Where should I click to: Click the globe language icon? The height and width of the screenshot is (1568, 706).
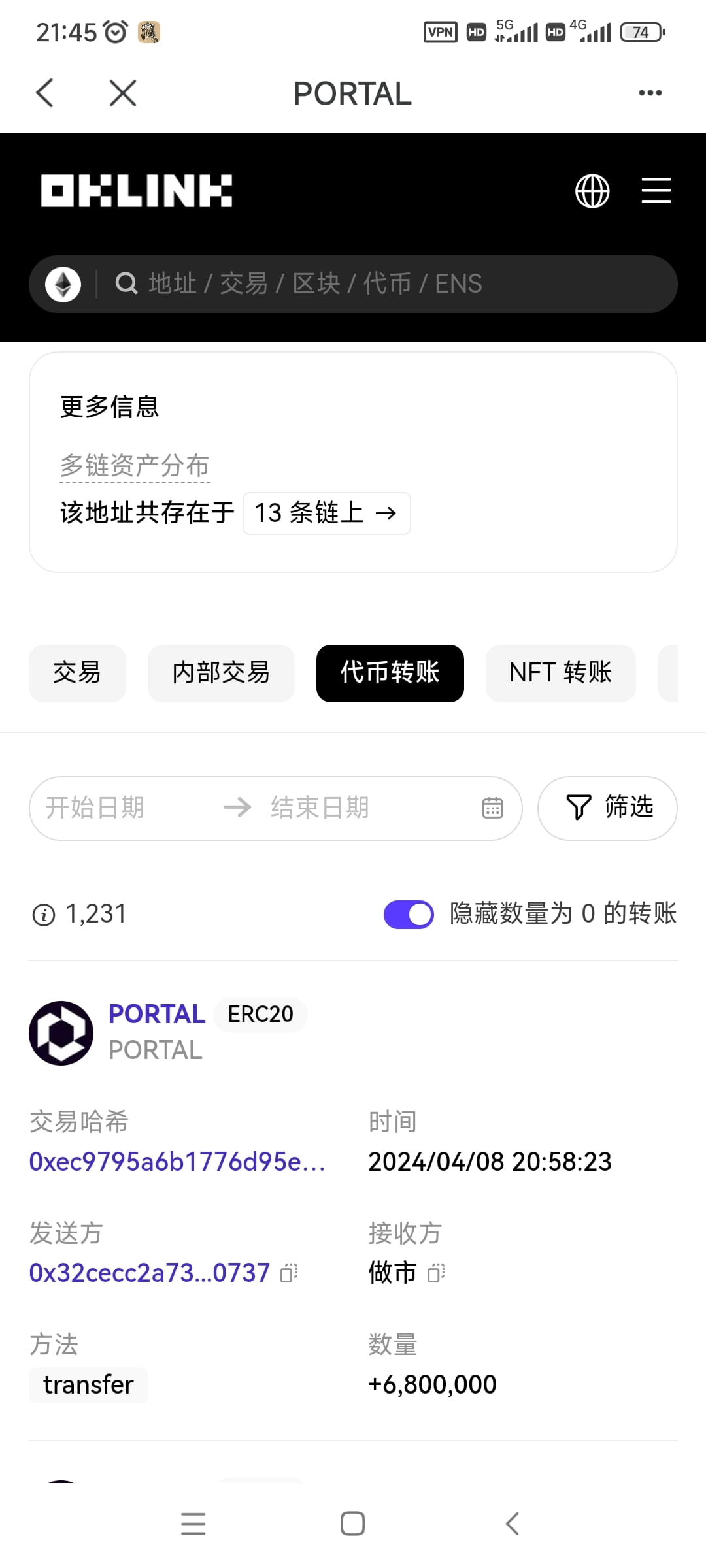pos(592,190)
